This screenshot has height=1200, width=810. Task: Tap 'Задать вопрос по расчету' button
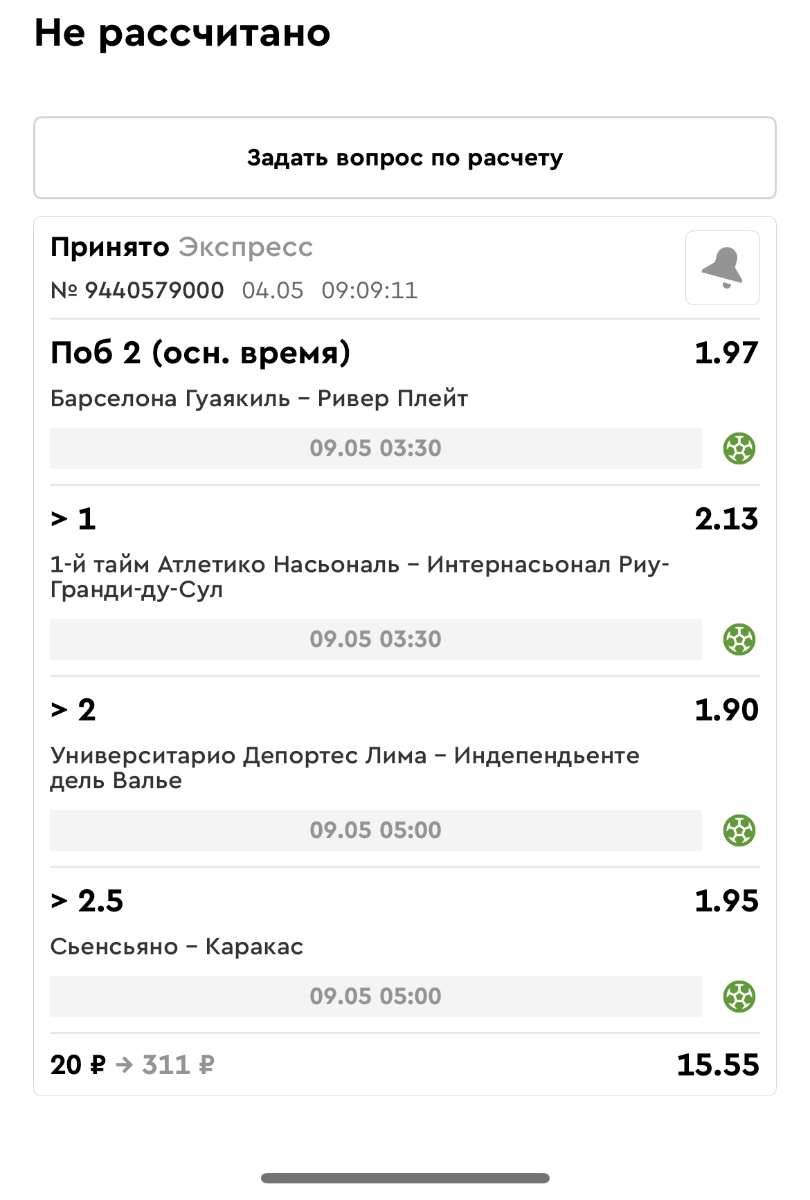[x=404, y=158]
